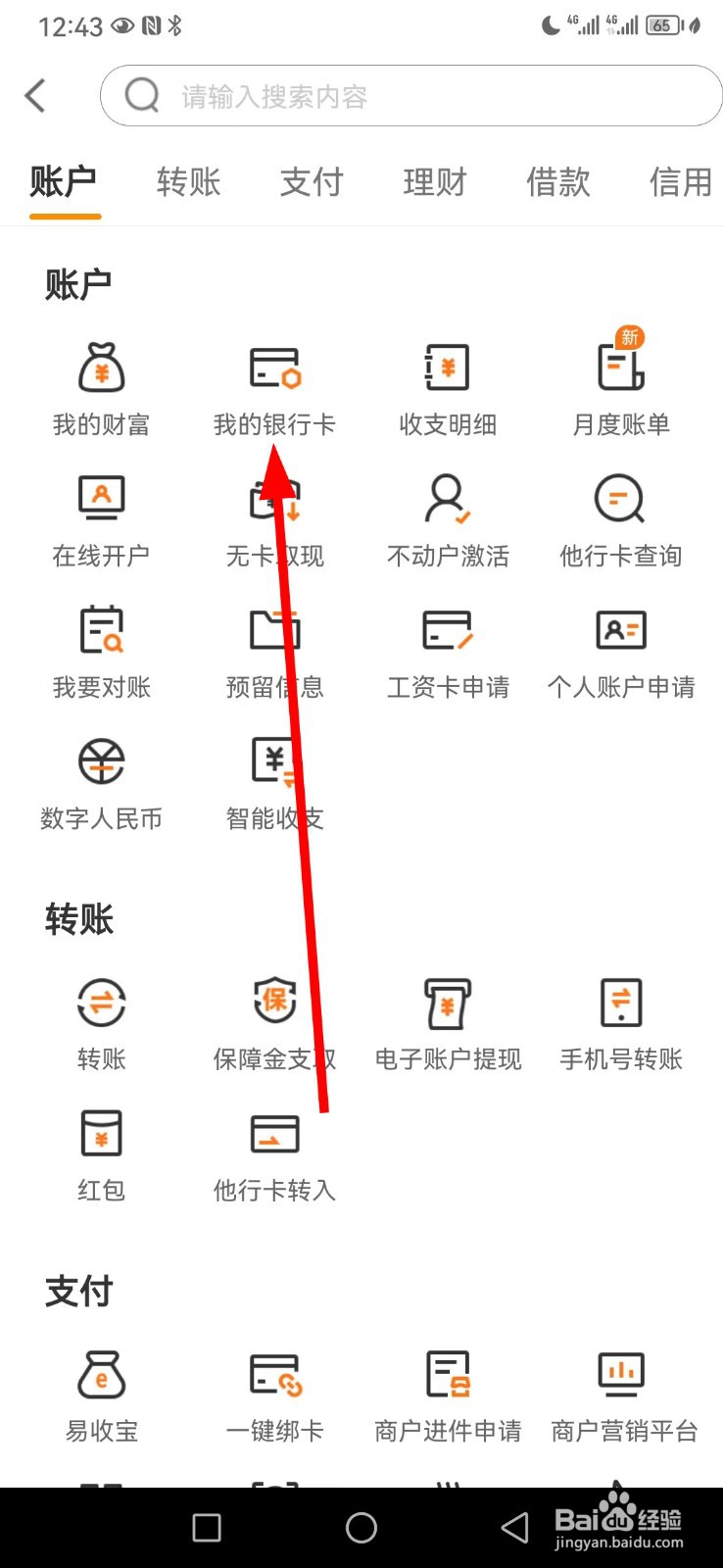Screen dimensions: 723x1568
Task: Open 个人账户申请 personal account application
Action: pos(621,652)
